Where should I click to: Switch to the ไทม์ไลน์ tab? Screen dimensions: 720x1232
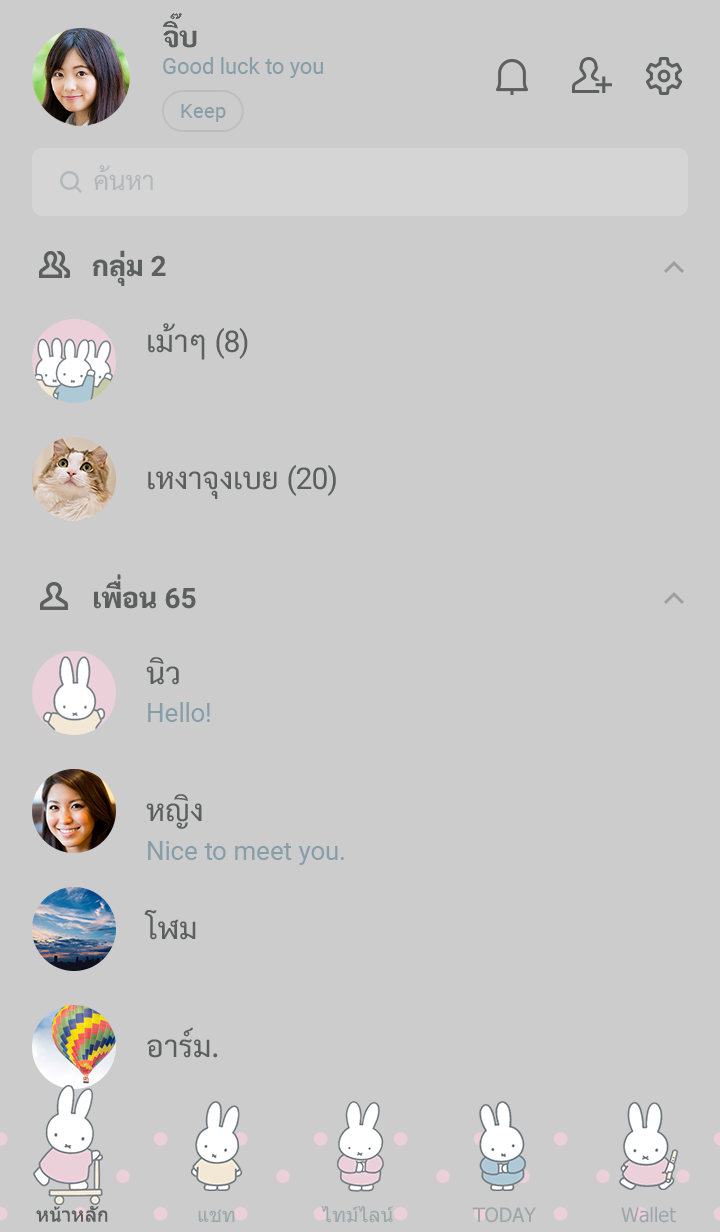(x=359, y=1165)
